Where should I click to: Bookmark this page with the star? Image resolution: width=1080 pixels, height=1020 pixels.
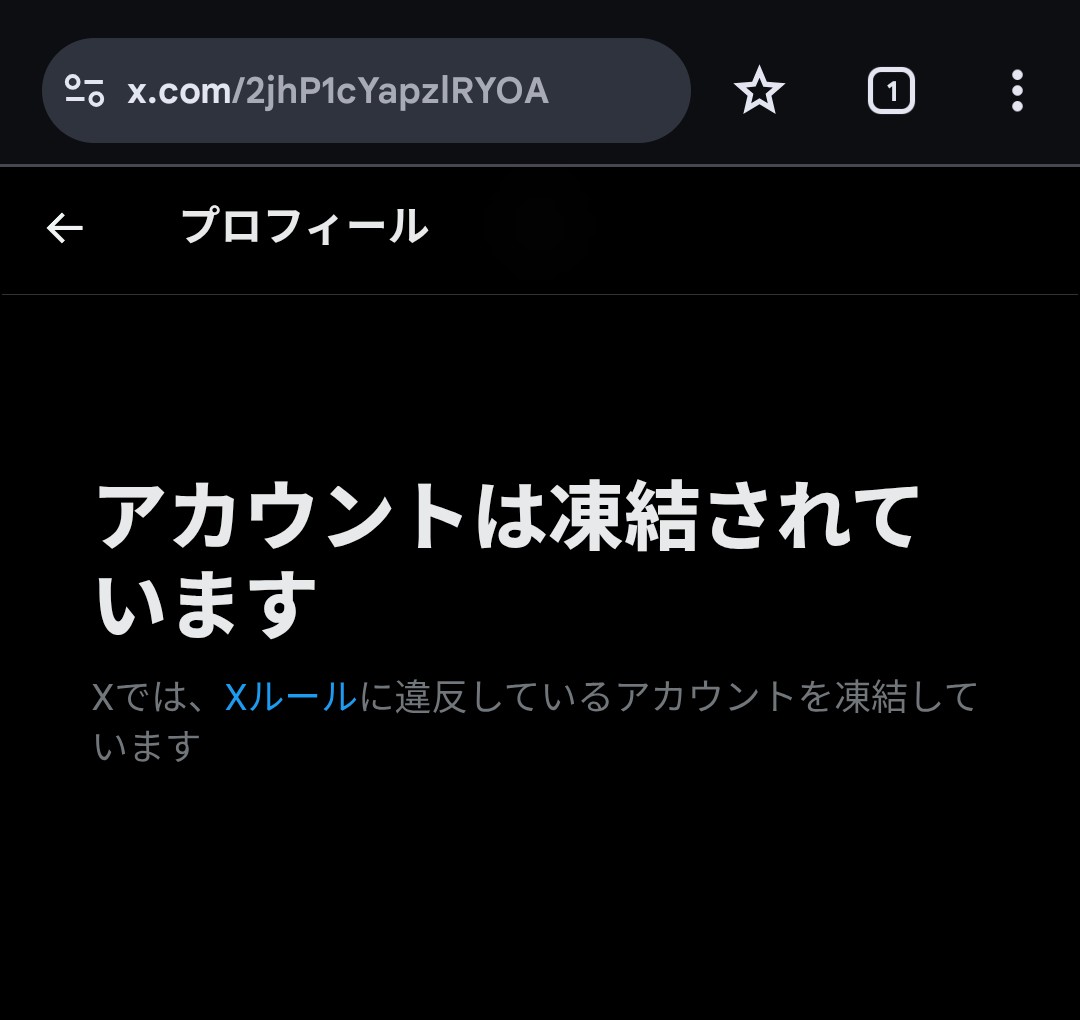(x=759, y=92)
